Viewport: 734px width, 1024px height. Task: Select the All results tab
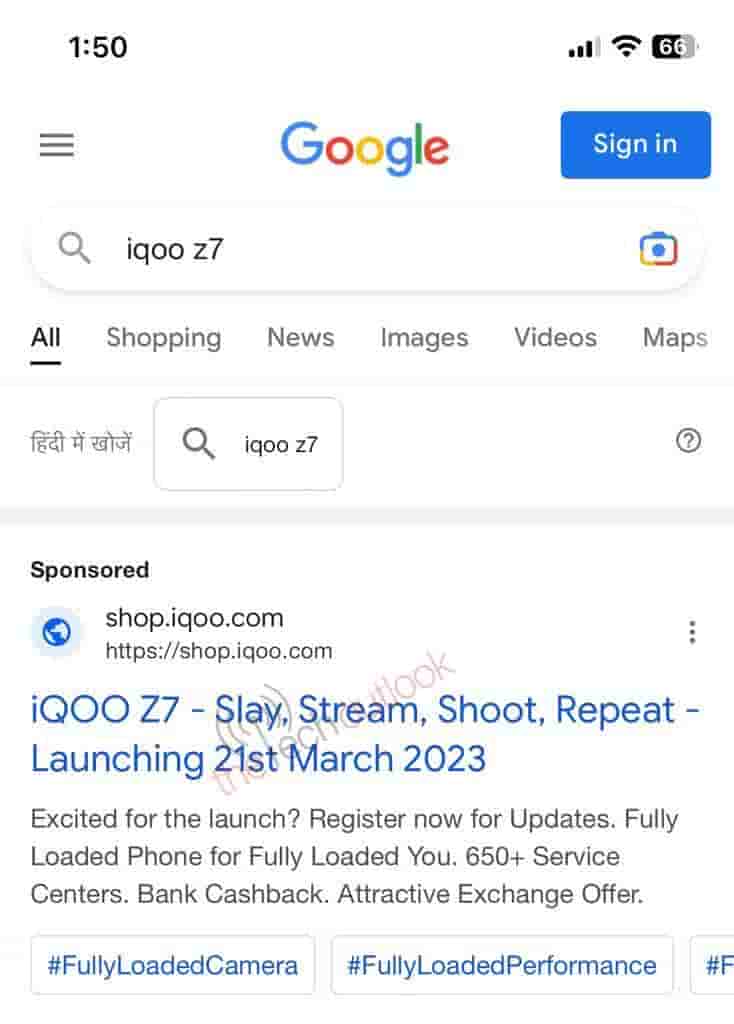point(45,338)
